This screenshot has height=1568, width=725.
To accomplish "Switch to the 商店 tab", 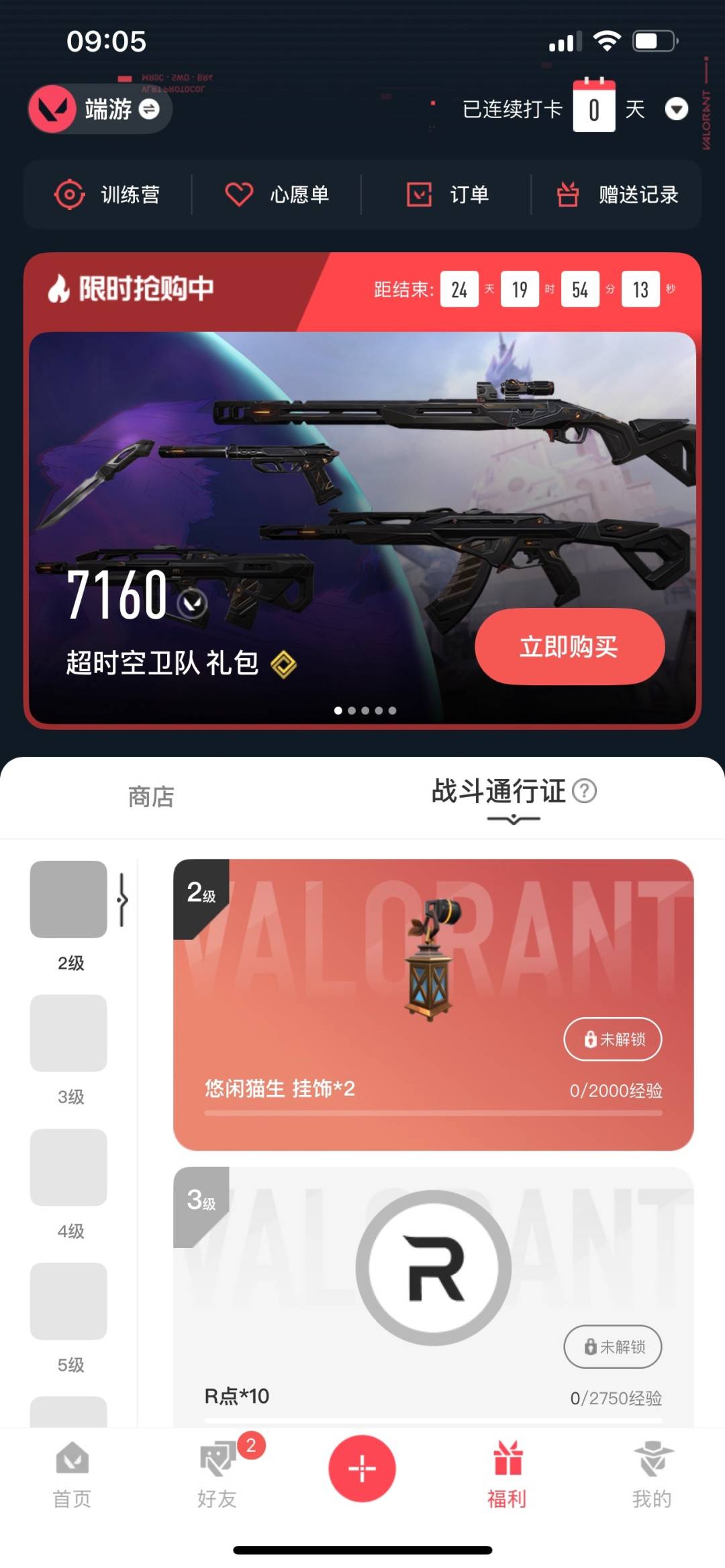I will [151, 797].
